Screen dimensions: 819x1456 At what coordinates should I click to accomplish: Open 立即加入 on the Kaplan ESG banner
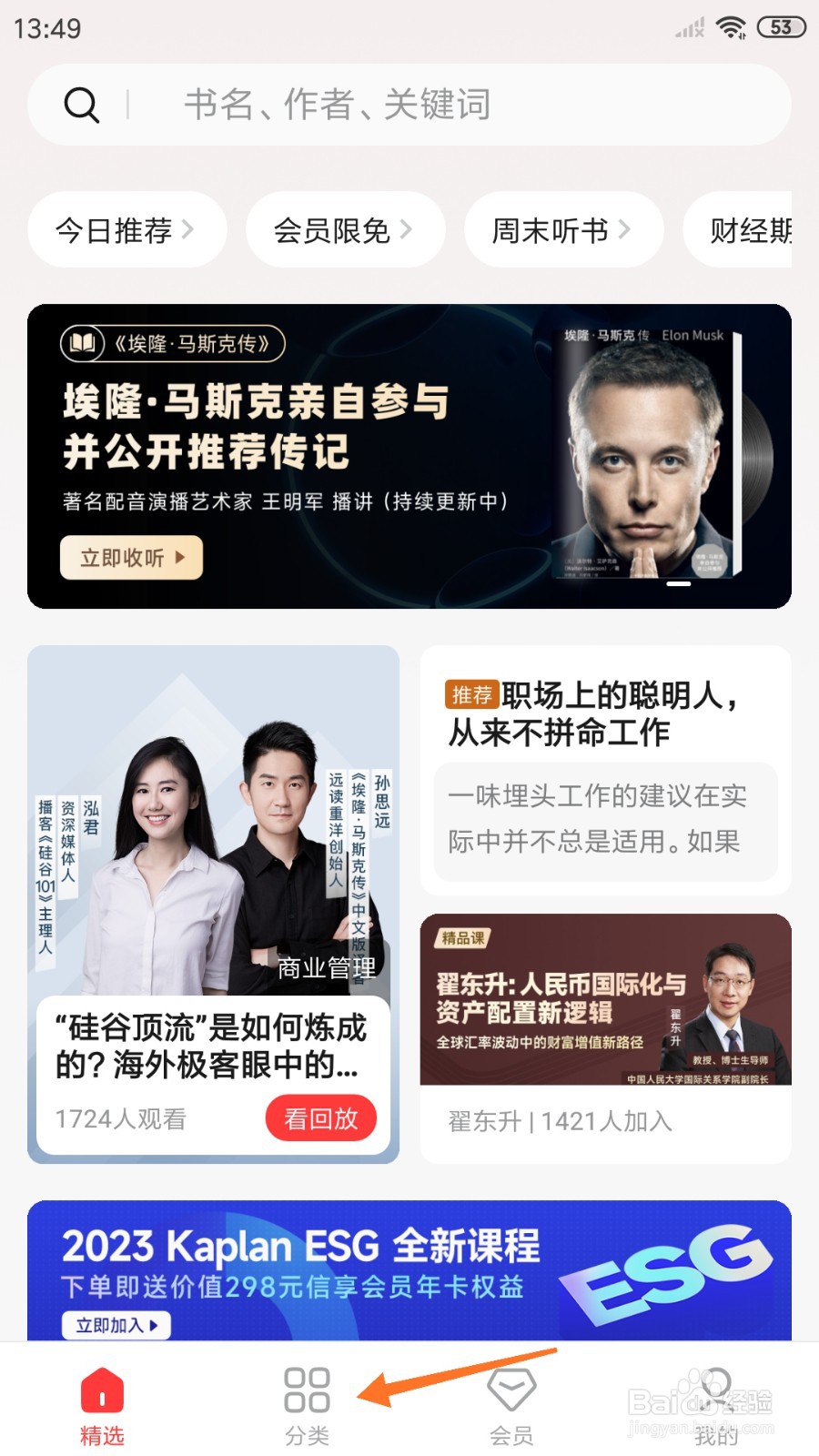tap(116, 1327)
